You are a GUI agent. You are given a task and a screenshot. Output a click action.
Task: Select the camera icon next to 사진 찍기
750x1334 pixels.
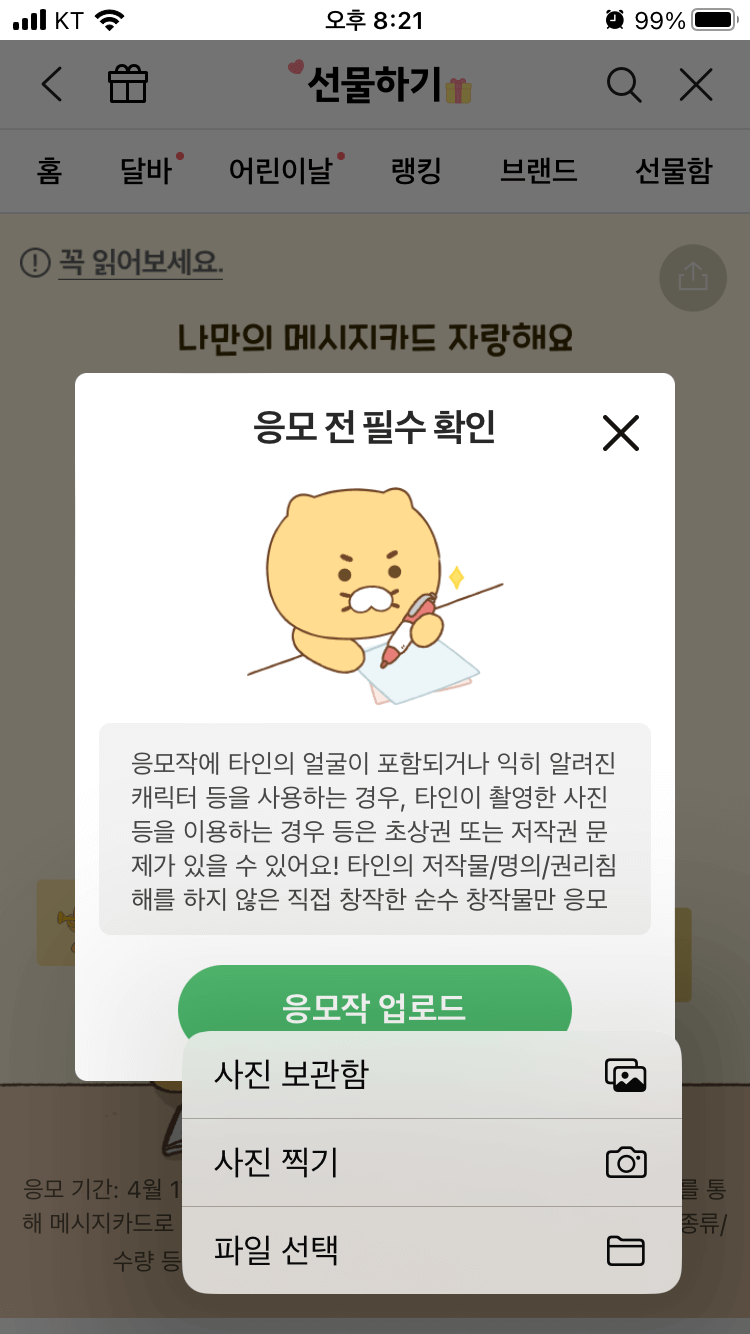pyautogui.click(x=626, y=1163)
